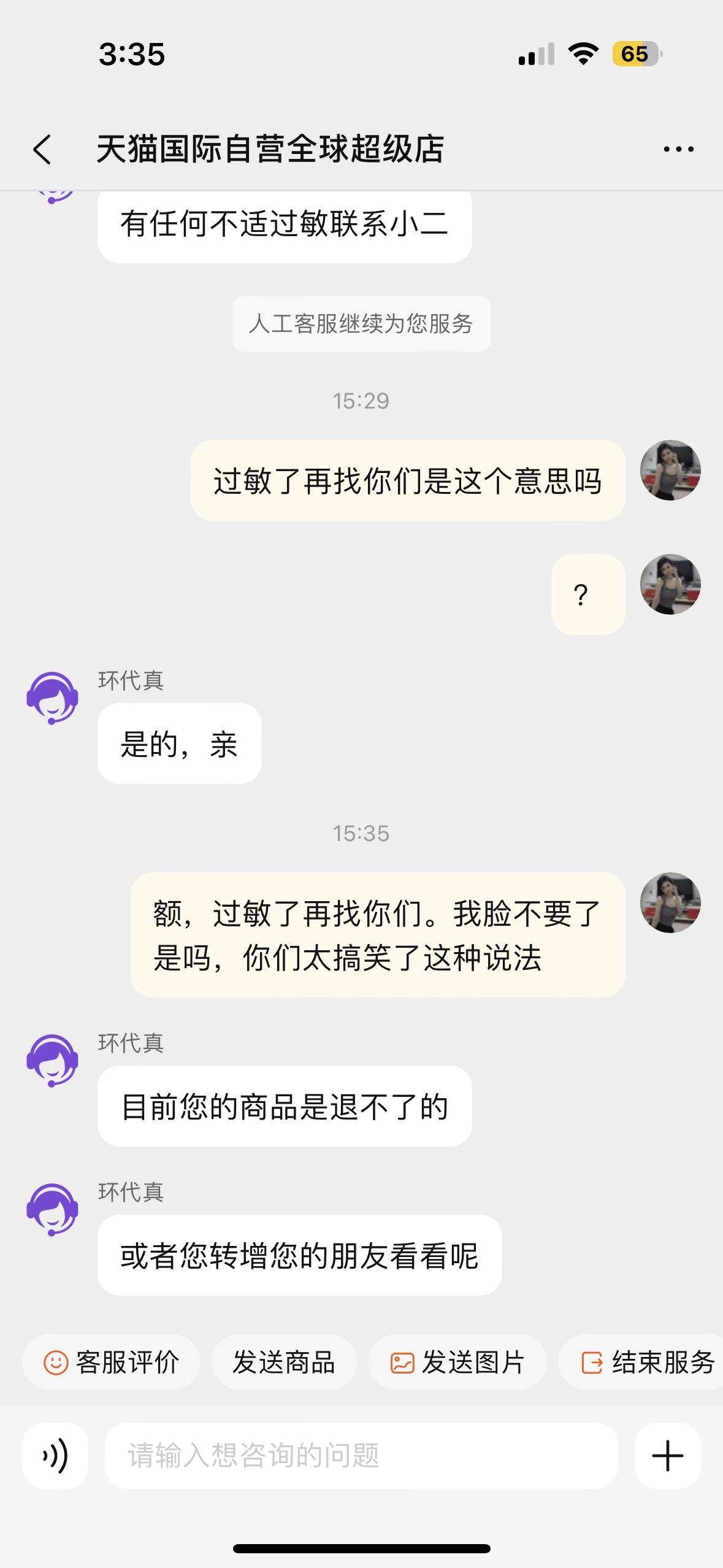Rate the service via 客服评价
723x1568 pixels.
[x=111, y=1362]
